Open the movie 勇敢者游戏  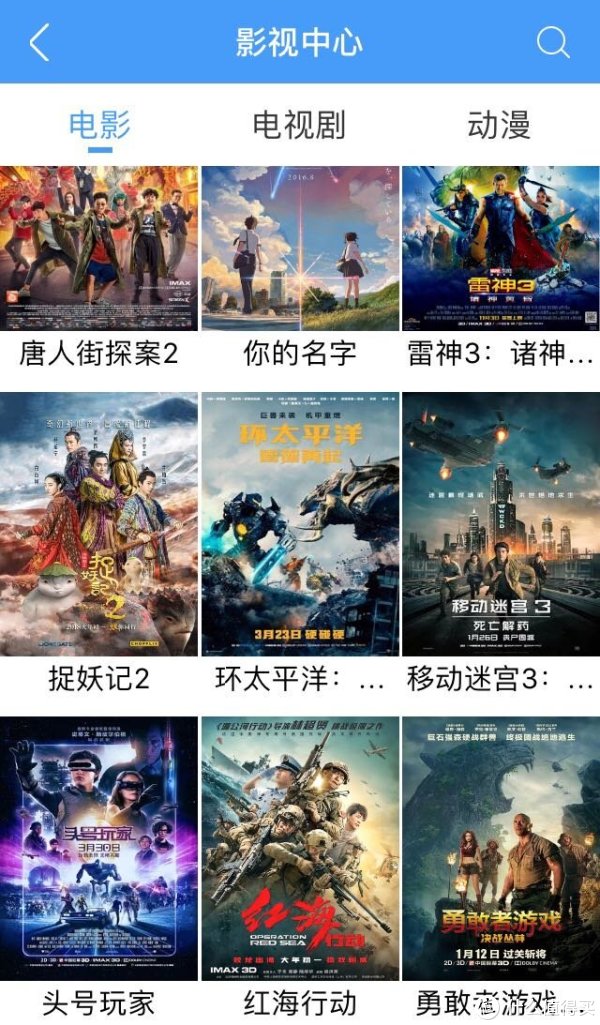[500, 848]
